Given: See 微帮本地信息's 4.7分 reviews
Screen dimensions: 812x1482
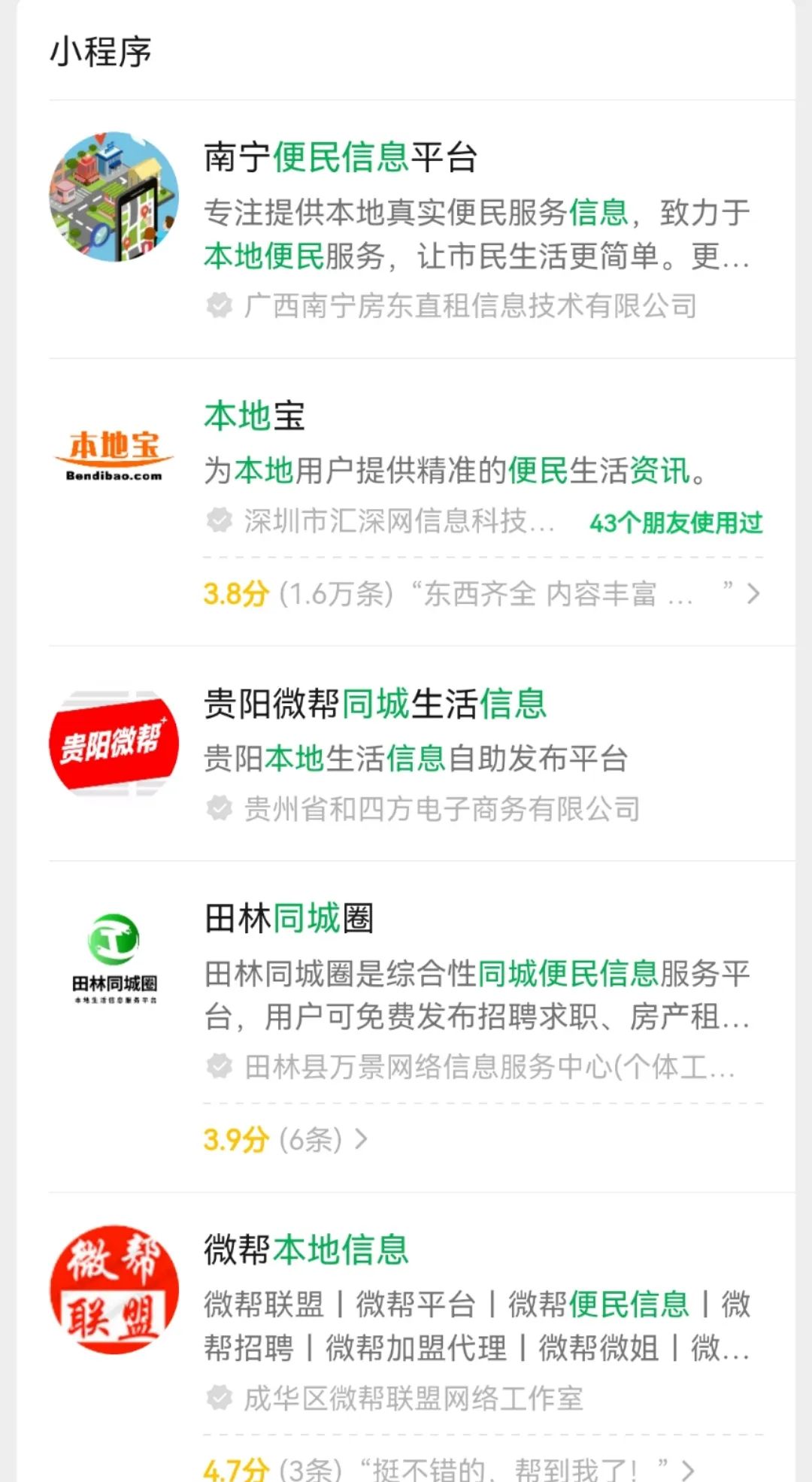Looking at the screenshot, I should pyautogui.click(x=448, y=1468).
